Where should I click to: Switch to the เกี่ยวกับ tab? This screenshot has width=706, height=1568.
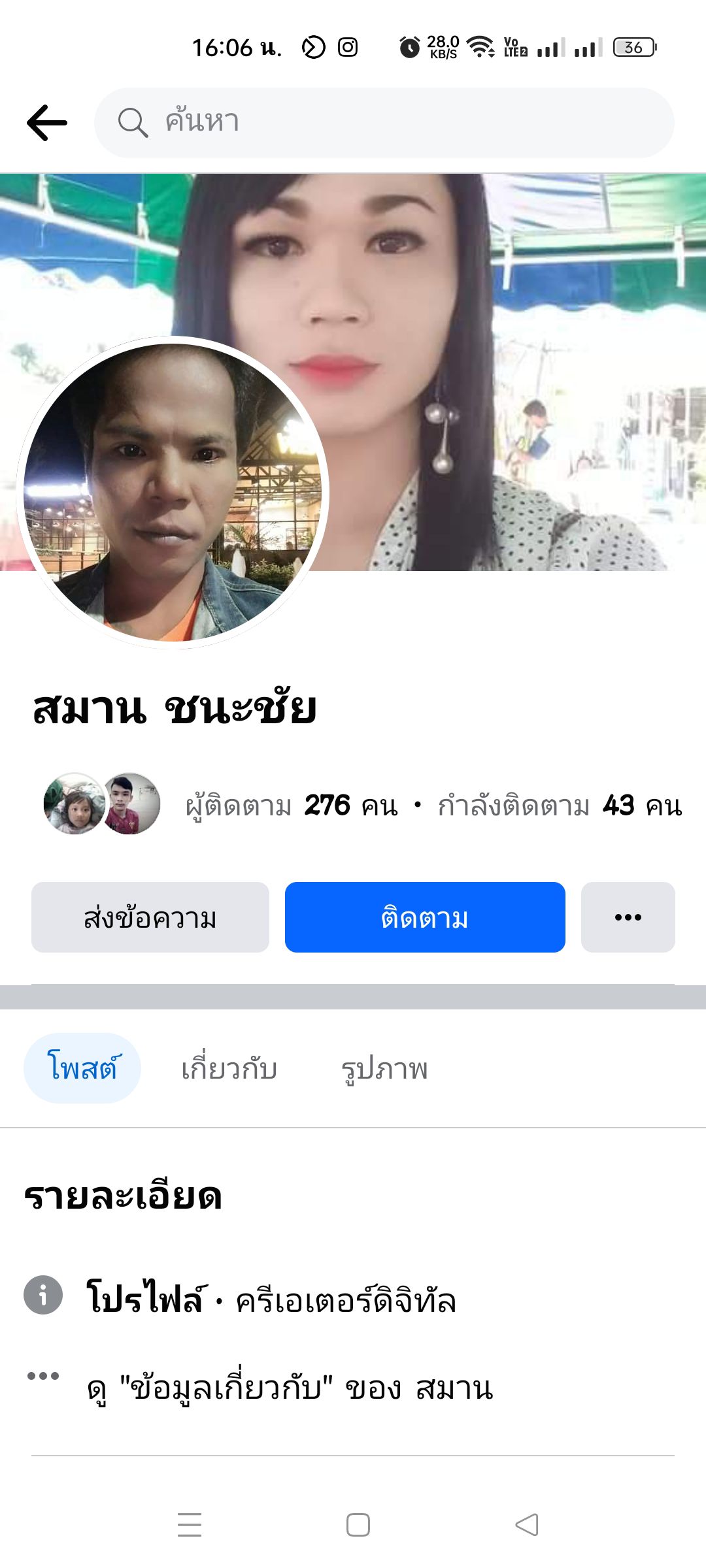pos(229,1068)
